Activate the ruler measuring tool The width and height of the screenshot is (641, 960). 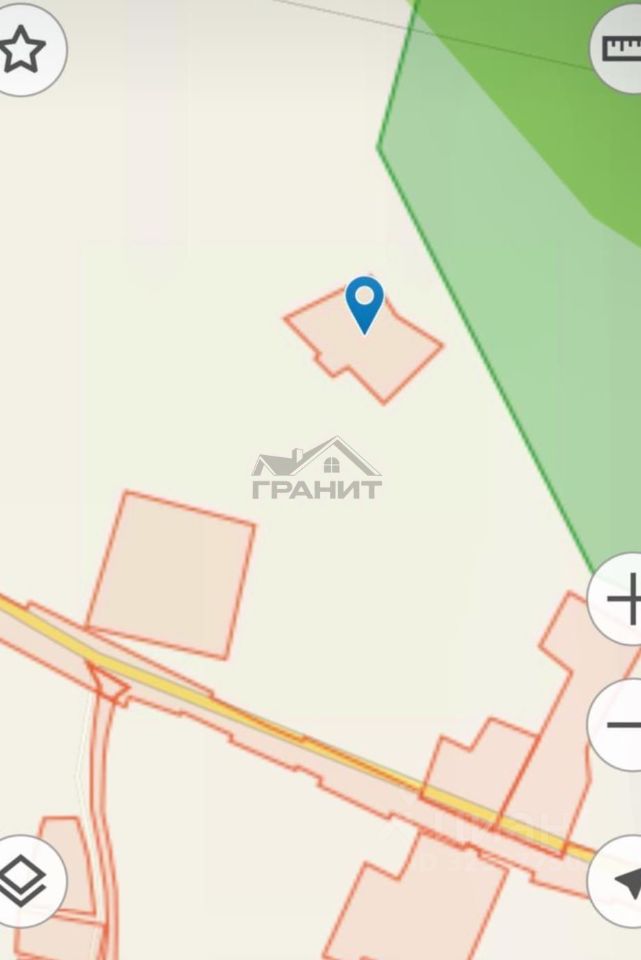pyautogui.click(x=620, y=48)
